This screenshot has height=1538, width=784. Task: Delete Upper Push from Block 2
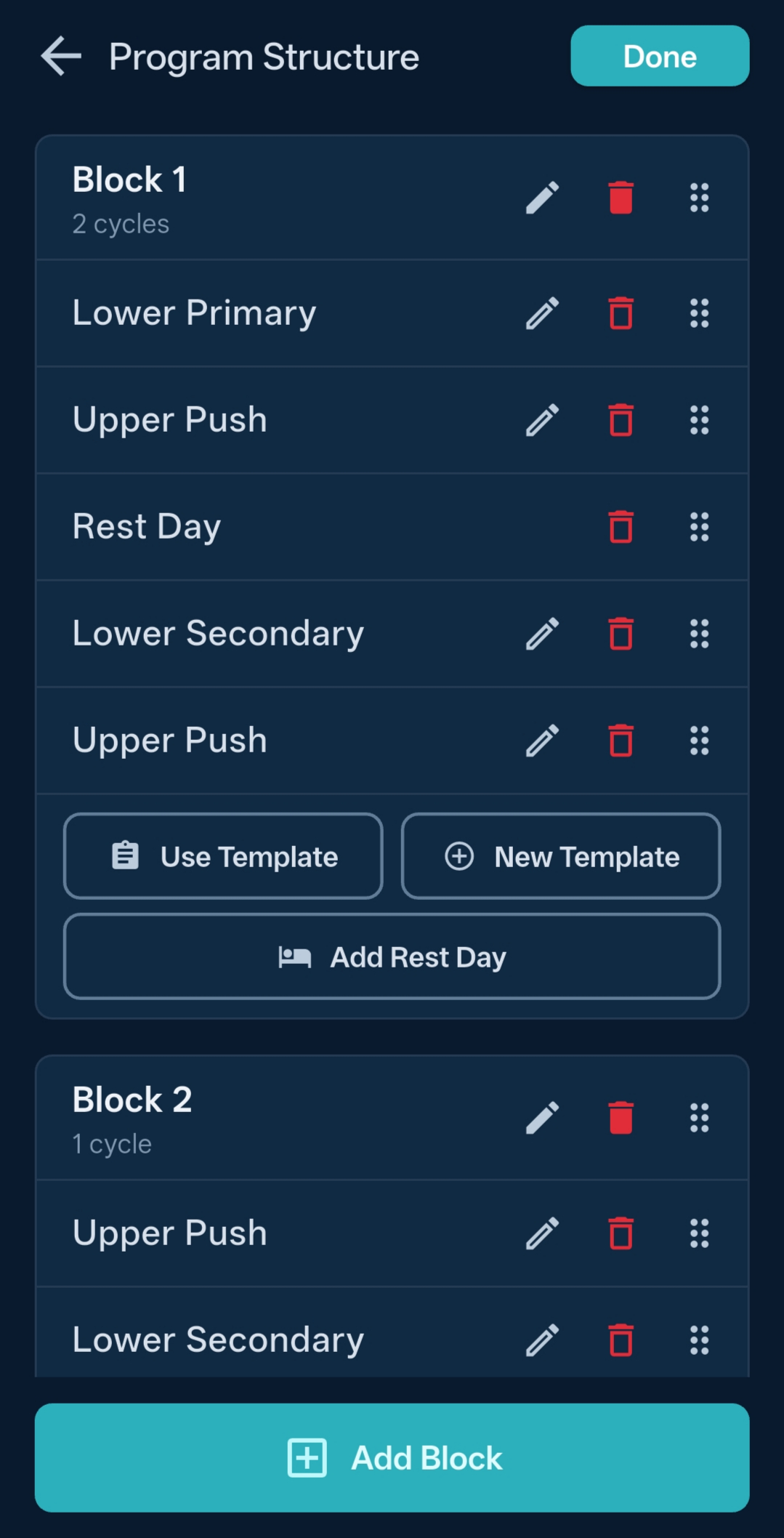pos(621,1233)
